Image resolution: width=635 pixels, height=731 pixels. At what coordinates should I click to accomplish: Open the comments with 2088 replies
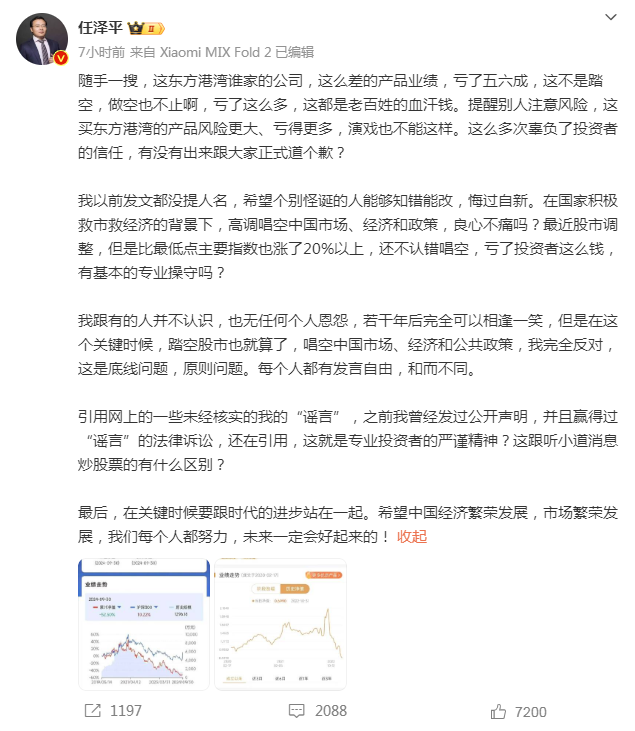click(x=316, y=711)
